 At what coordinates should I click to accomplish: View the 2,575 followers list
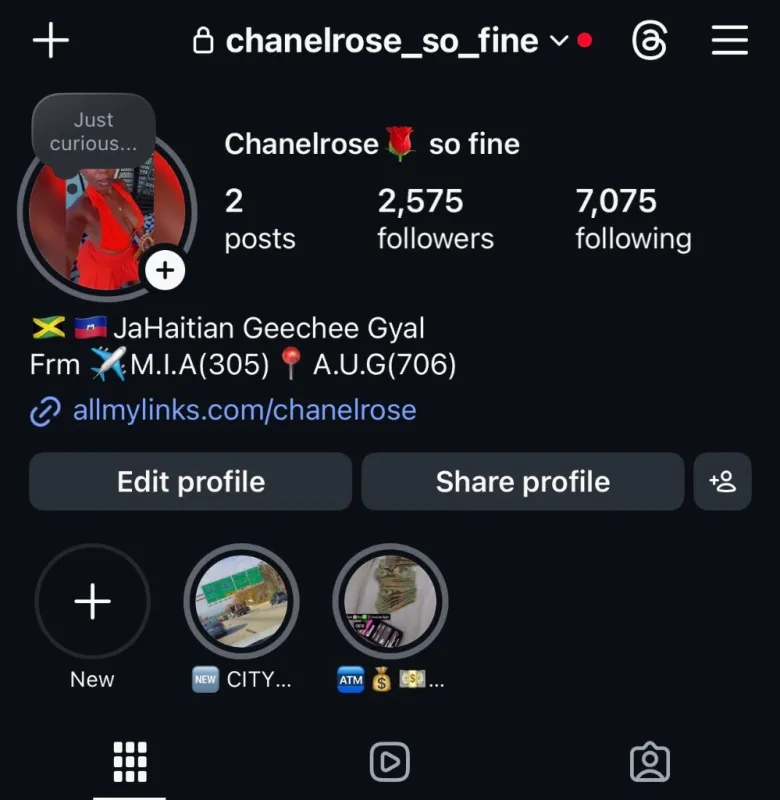point(435,219)
